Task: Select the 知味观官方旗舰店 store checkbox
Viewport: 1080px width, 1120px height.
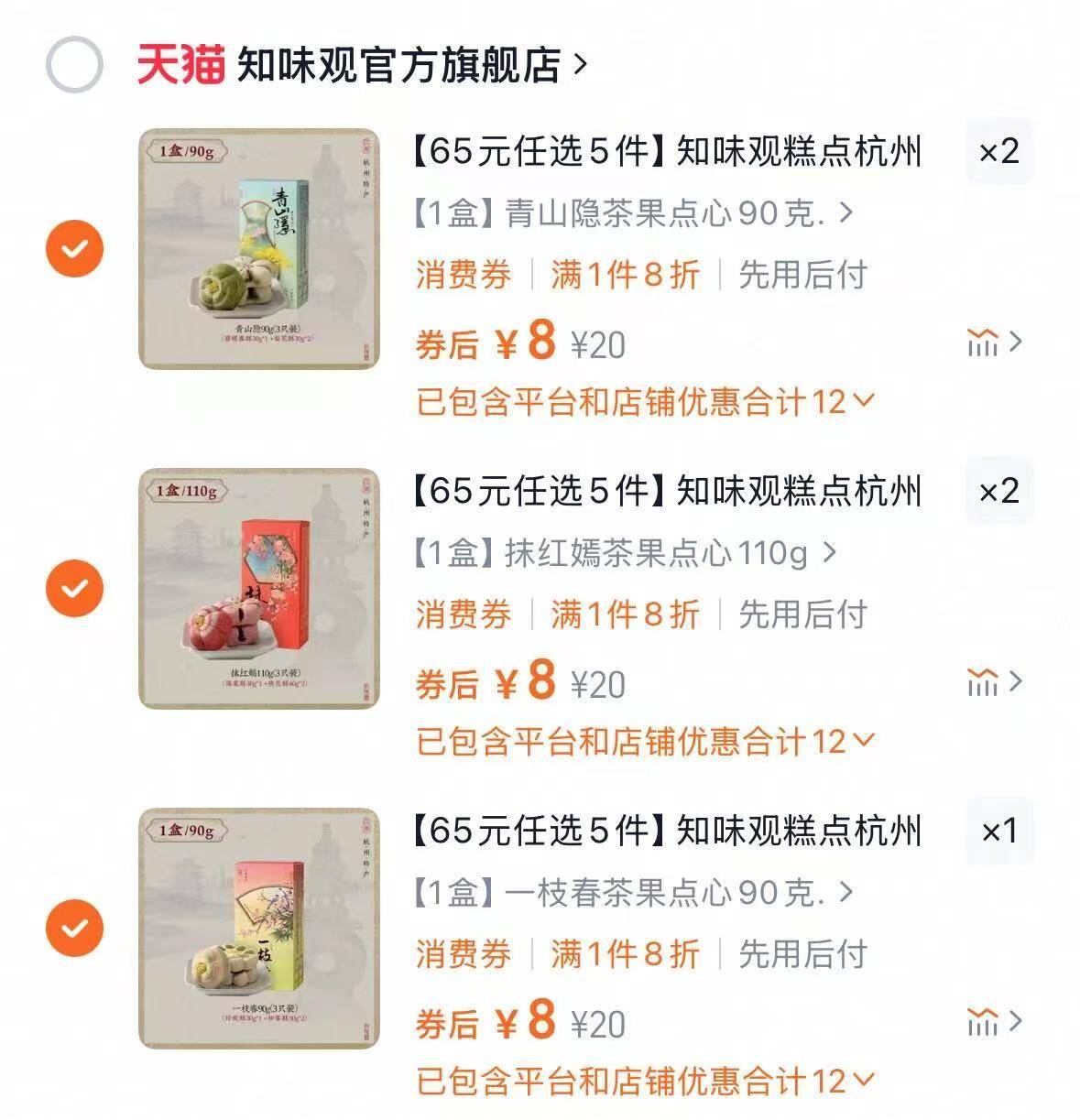Action: coord(75,64)
